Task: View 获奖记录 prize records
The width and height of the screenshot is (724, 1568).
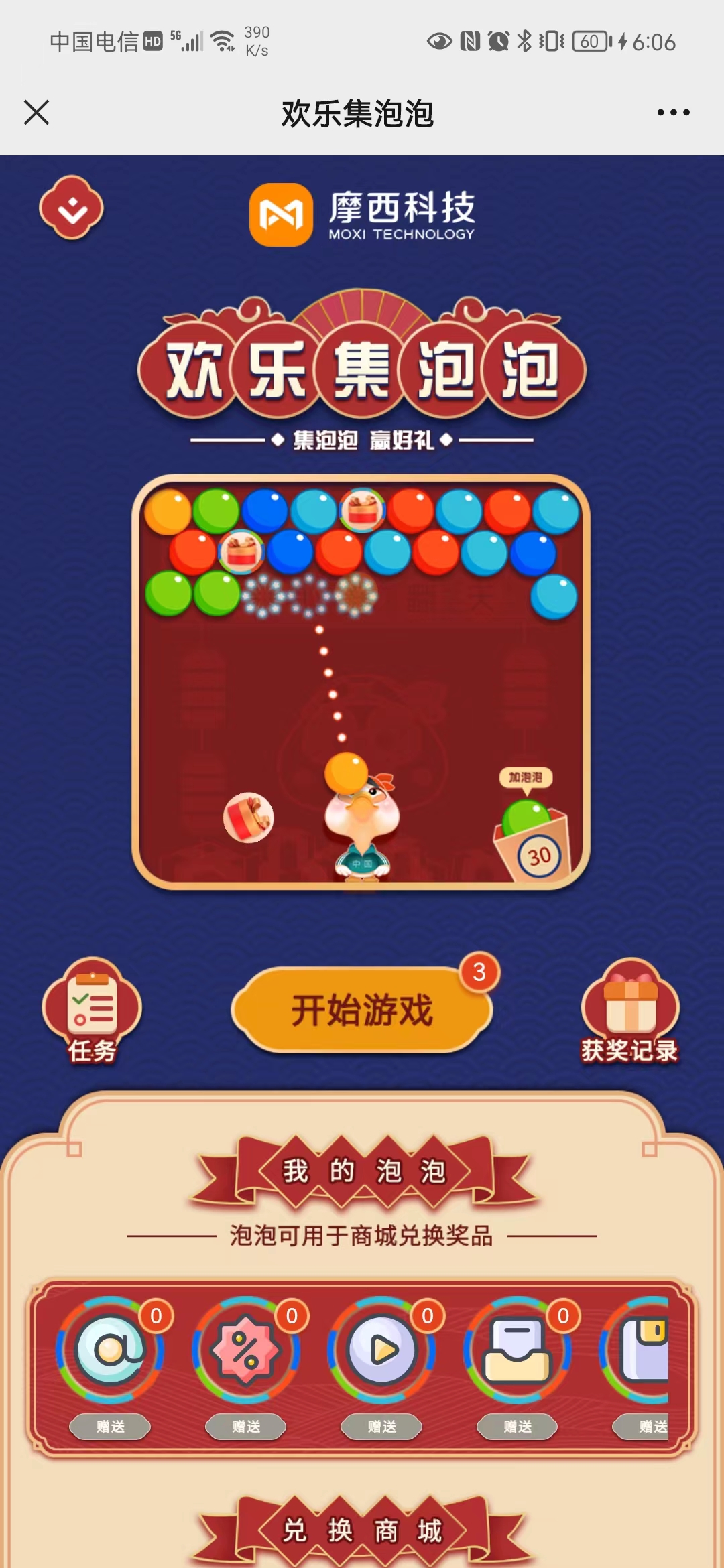Action: (x=629, y=1012)
